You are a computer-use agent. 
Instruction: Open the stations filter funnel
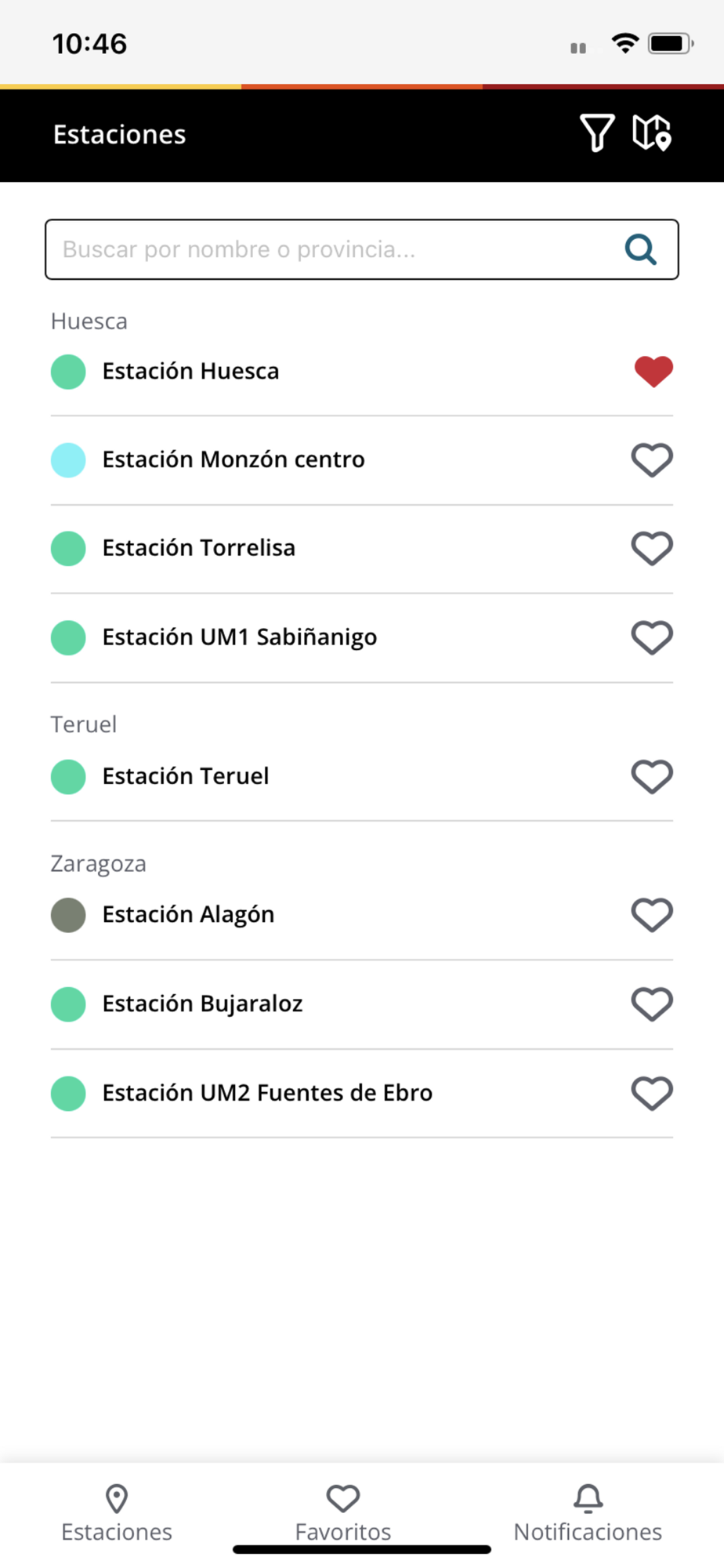(x=596, y=132)
